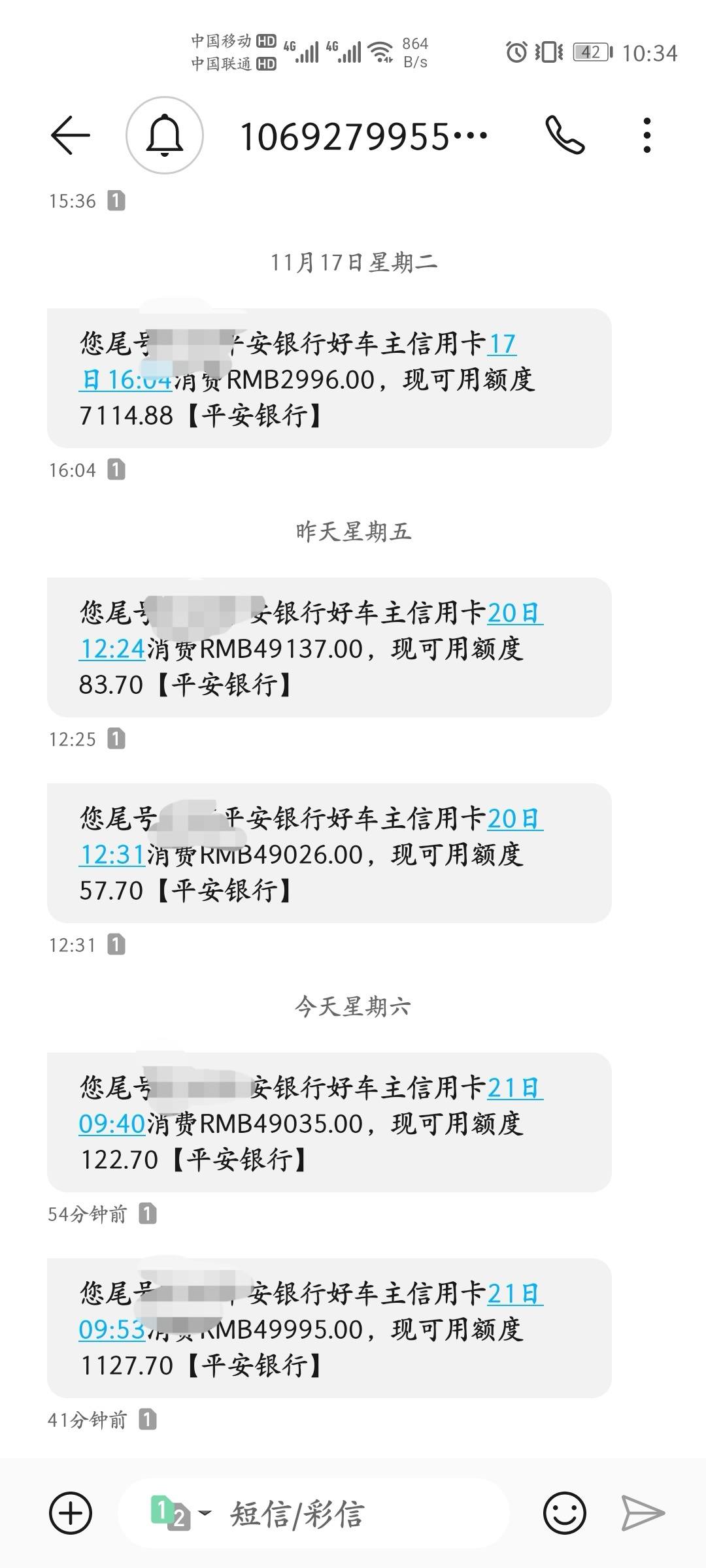706x1568 pixels.
Task: Switch the SIM card selector
Action: tap(180, 1513)
